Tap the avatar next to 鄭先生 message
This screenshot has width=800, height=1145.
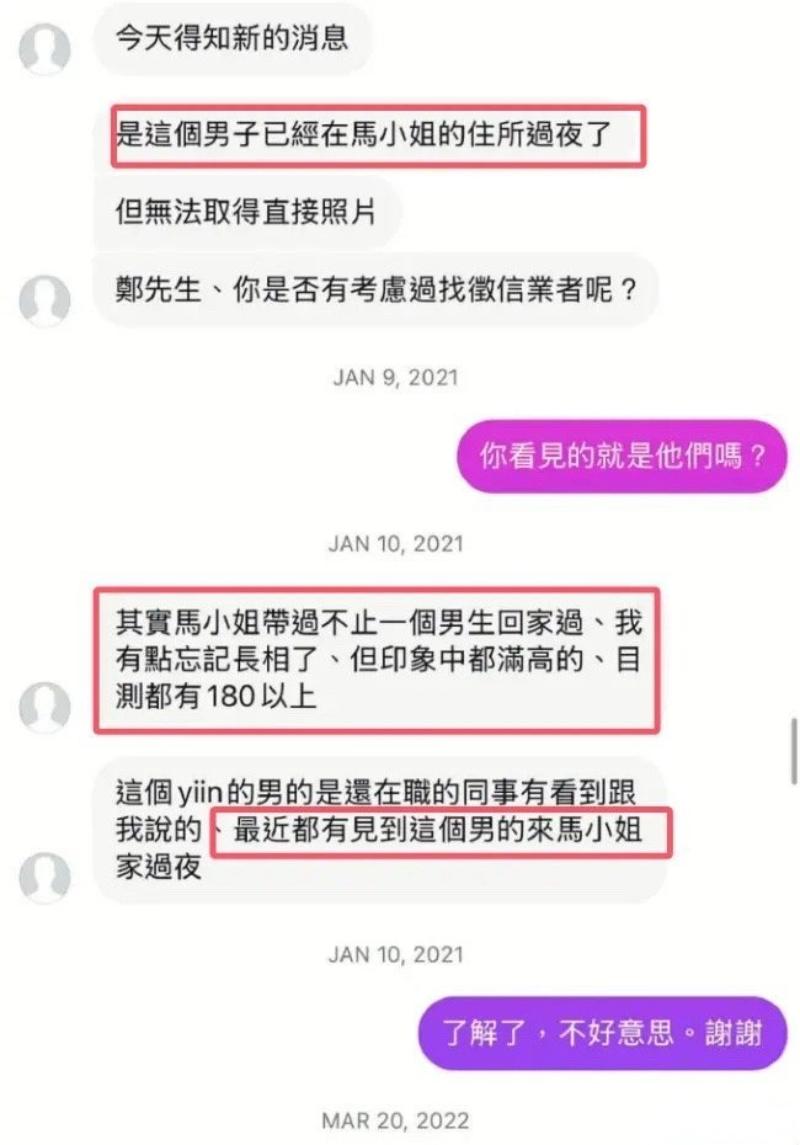45,300
